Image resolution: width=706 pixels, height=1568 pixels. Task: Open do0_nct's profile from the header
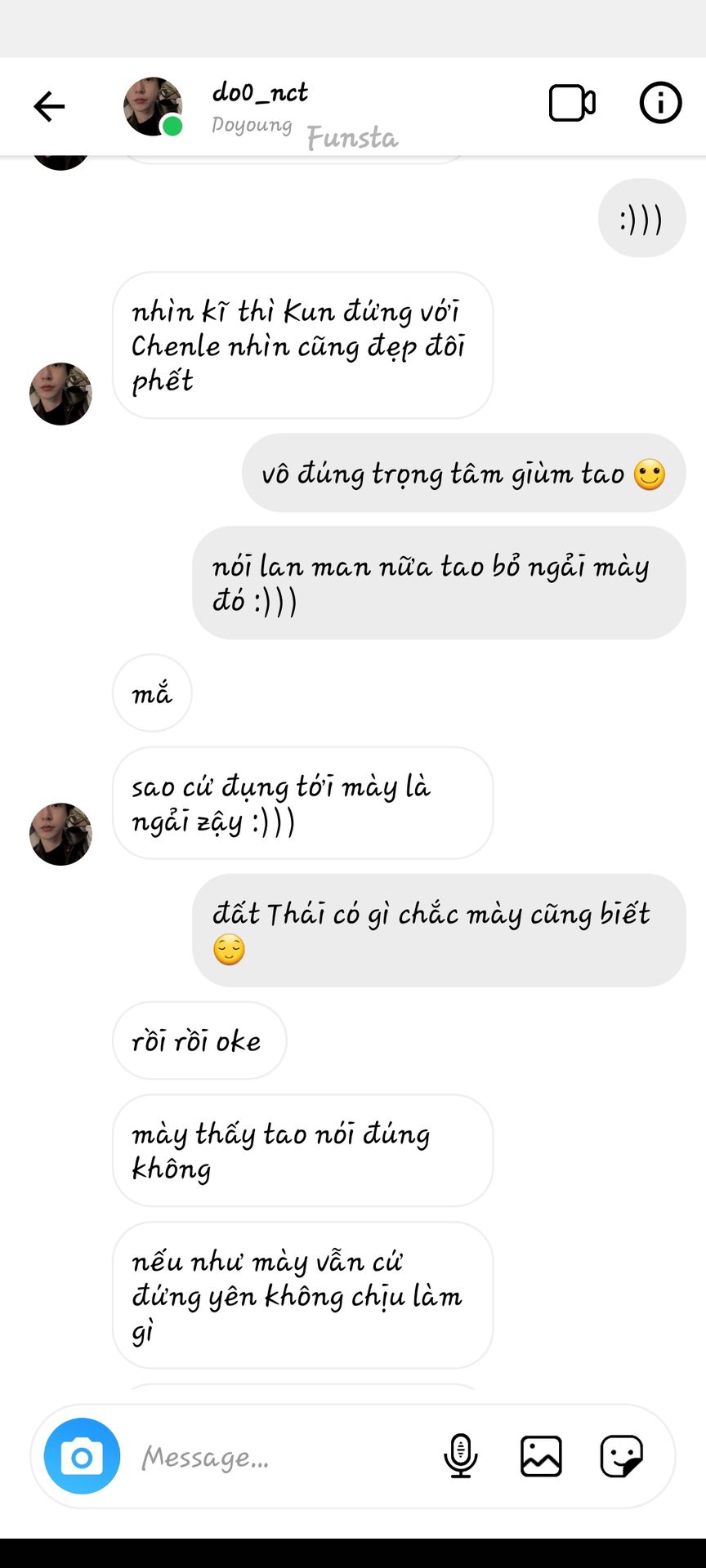(x=259, y=93)
